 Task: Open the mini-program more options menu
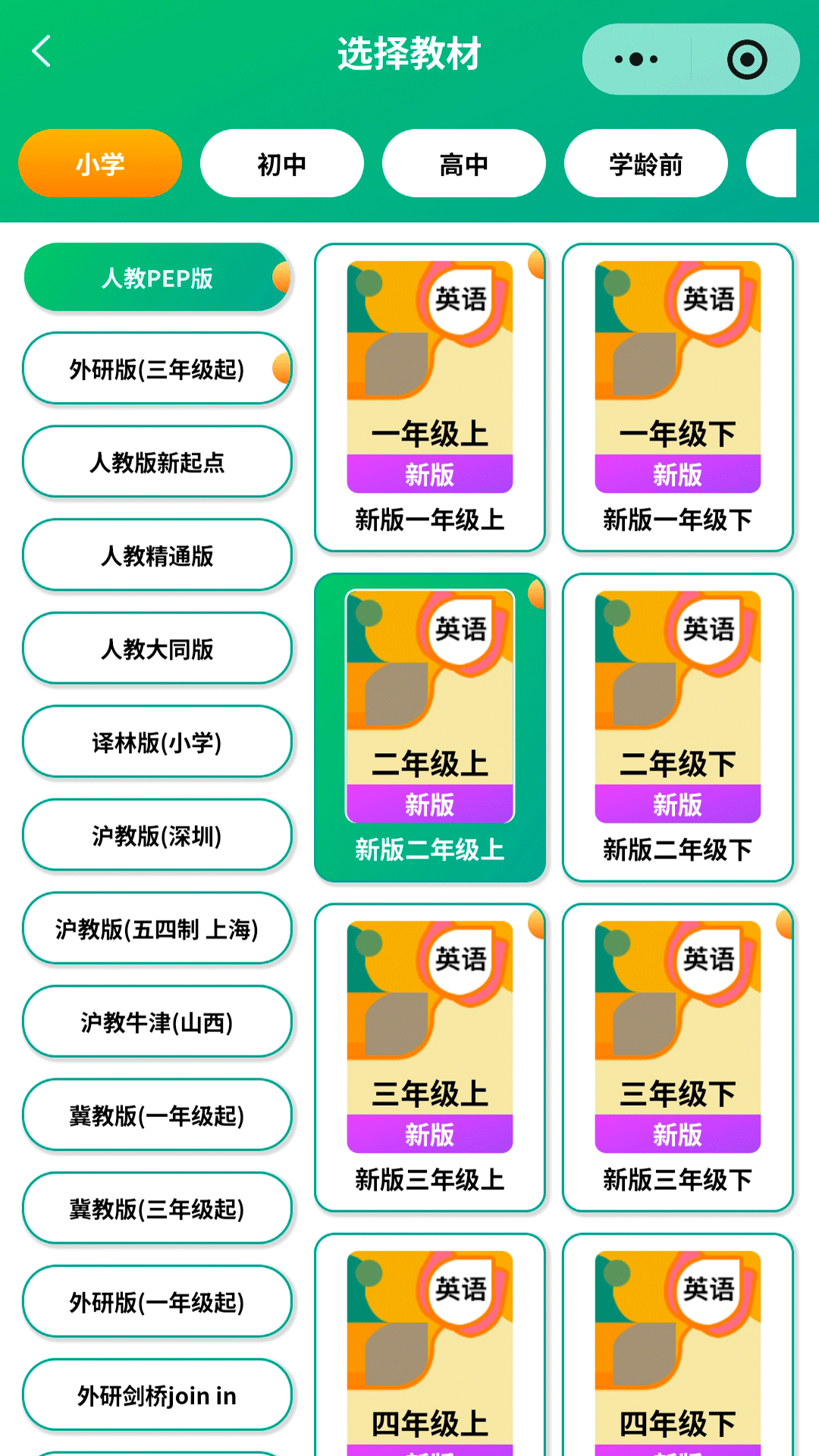click(636, 59)
